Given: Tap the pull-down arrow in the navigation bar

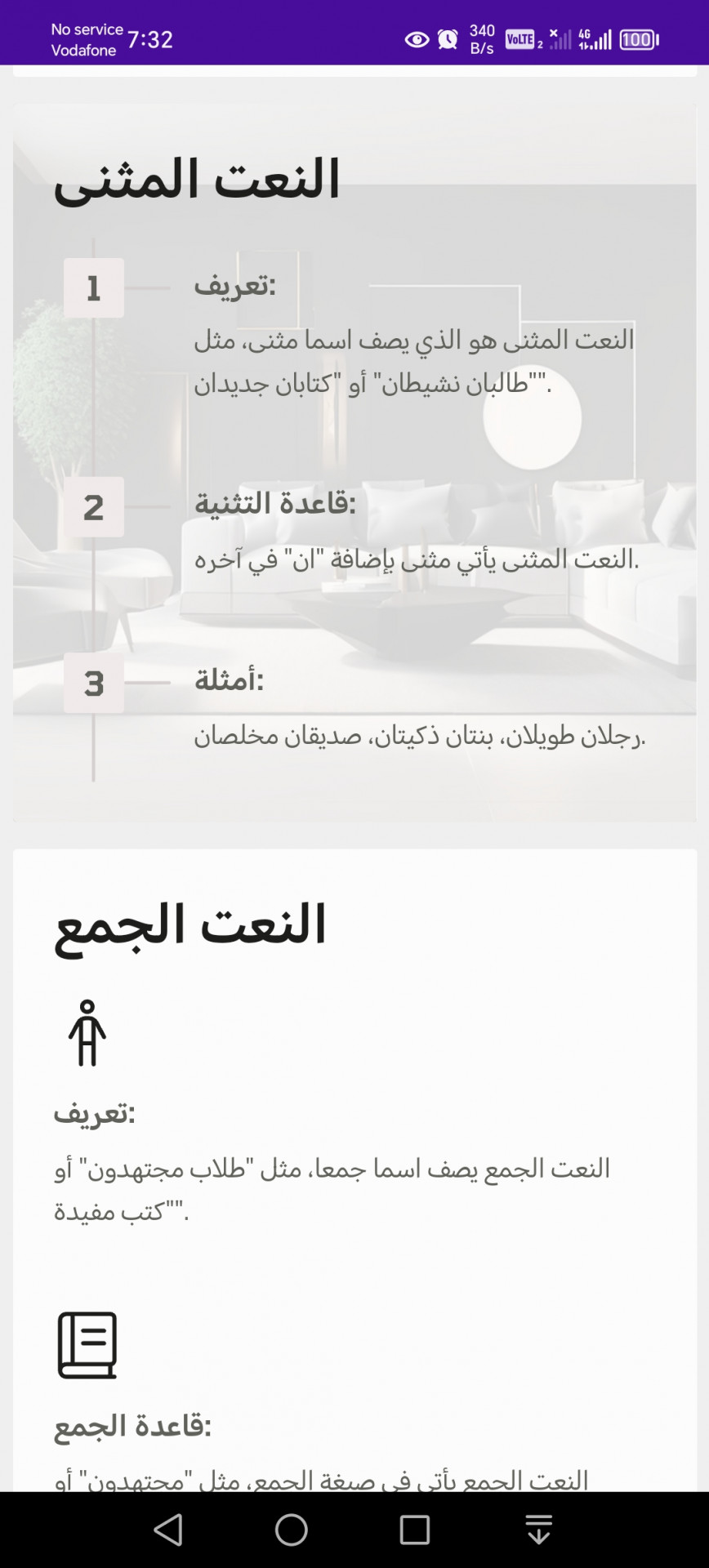Looking at the screenshot, I should point(539,1530).
